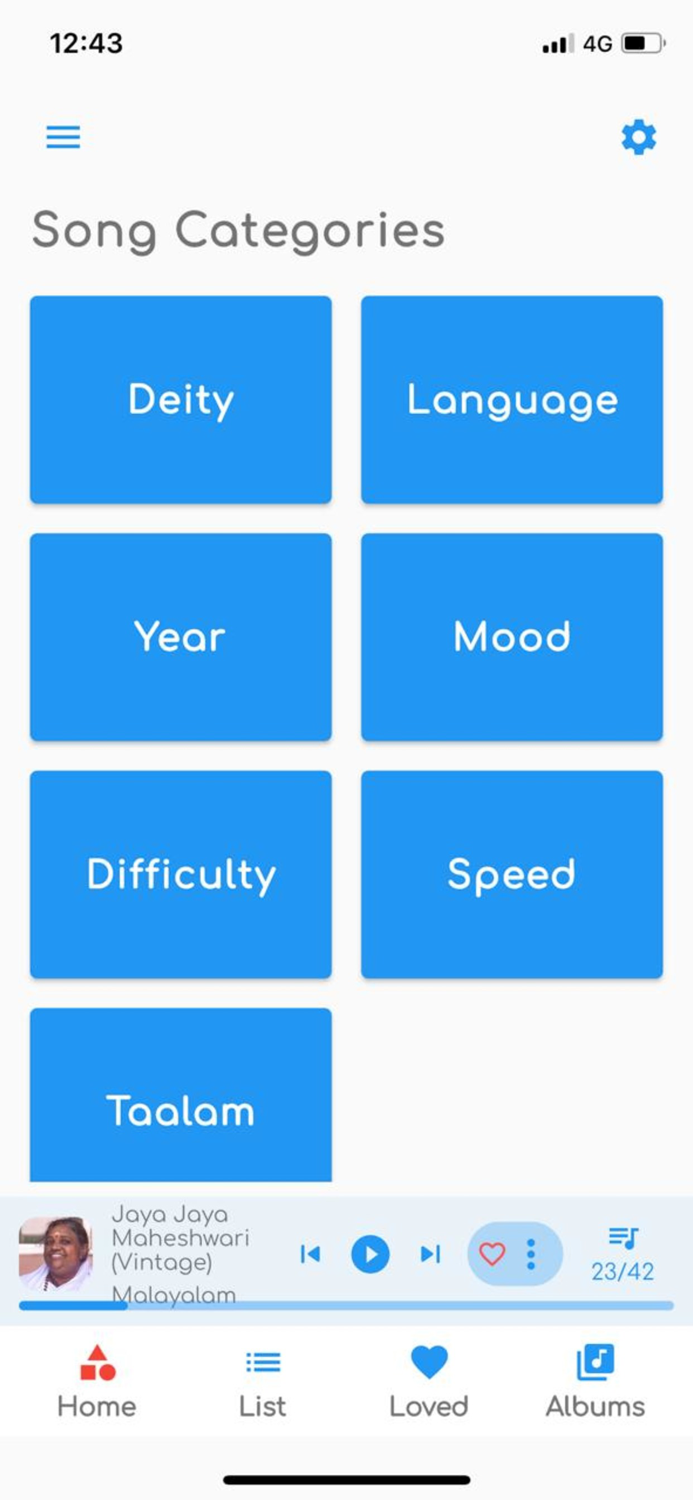Open the settings gear
Image resolution: width=693 pixels, height=1500 pixels.
pyautogui.click(x=639, y=137)
